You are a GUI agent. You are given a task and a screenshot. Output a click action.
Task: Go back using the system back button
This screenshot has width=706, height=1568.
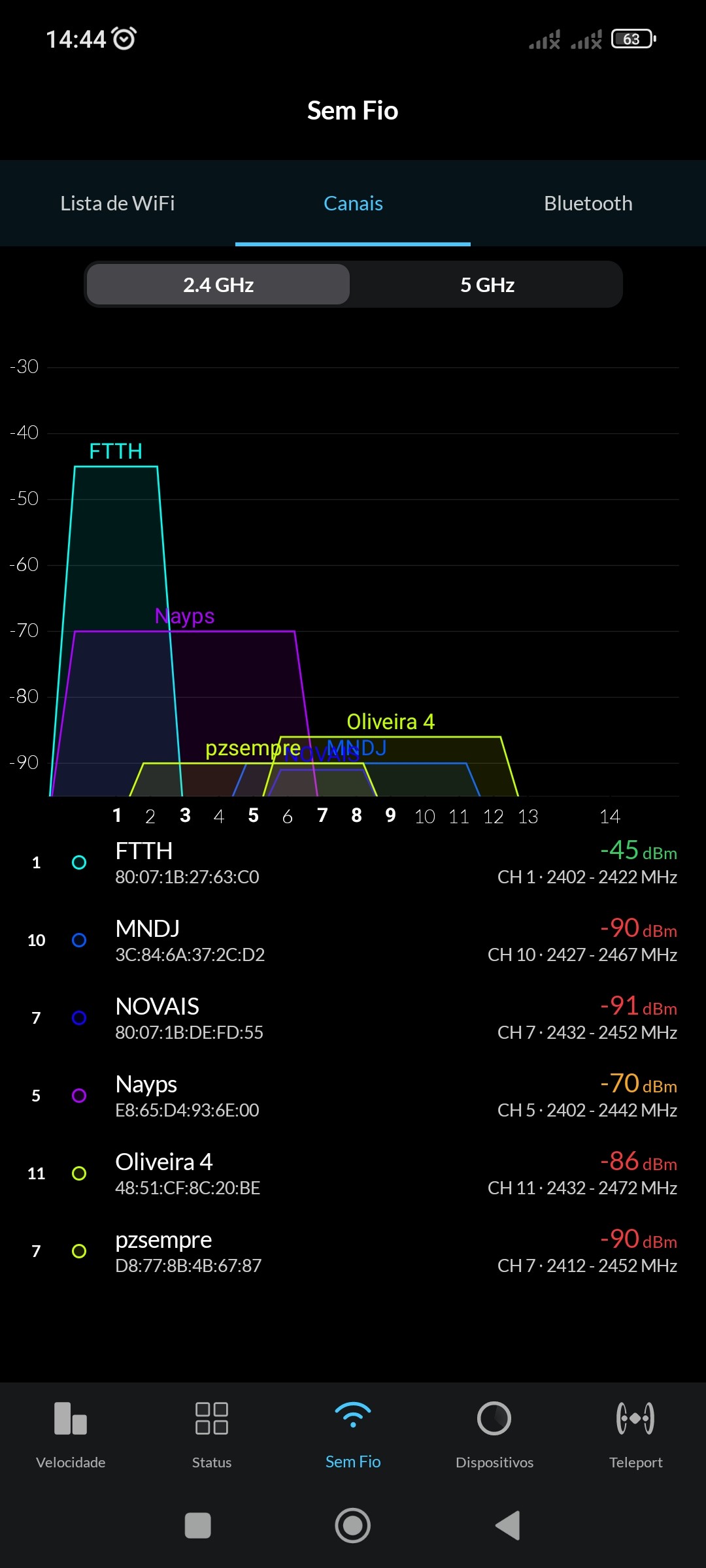509,1526
